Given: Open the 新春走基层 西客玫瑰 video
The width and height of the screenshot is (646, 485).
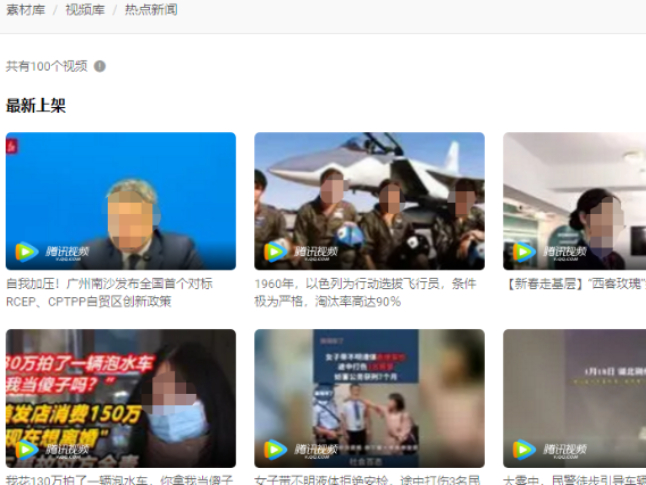Looking at the screenshot, I should point(574,201).
